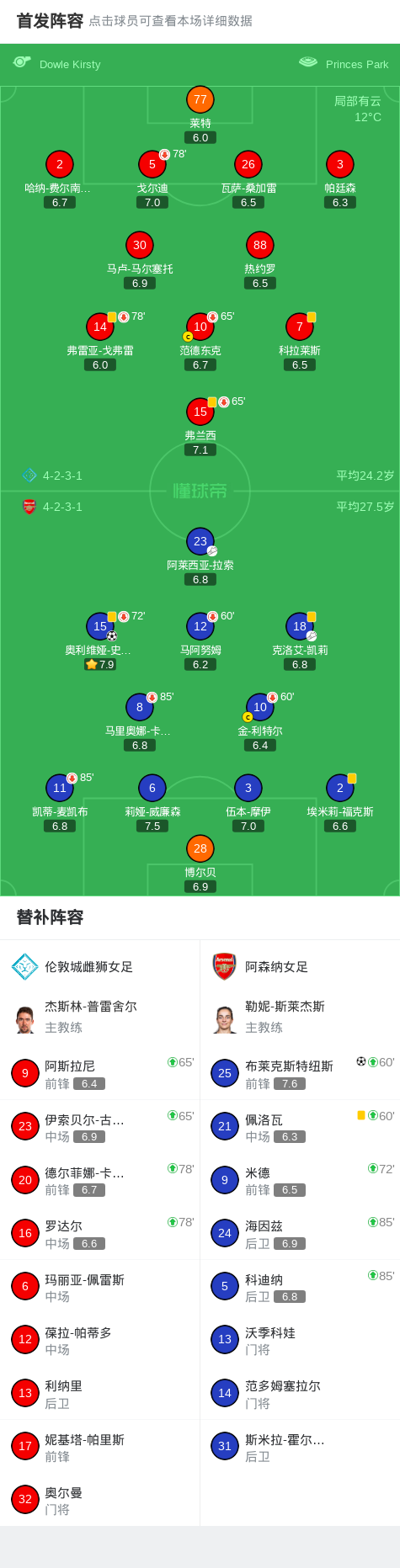The image size is (400, 1568).
Task: Tap captain 金-利特尔 on the pitch
Action: [260, 708]
